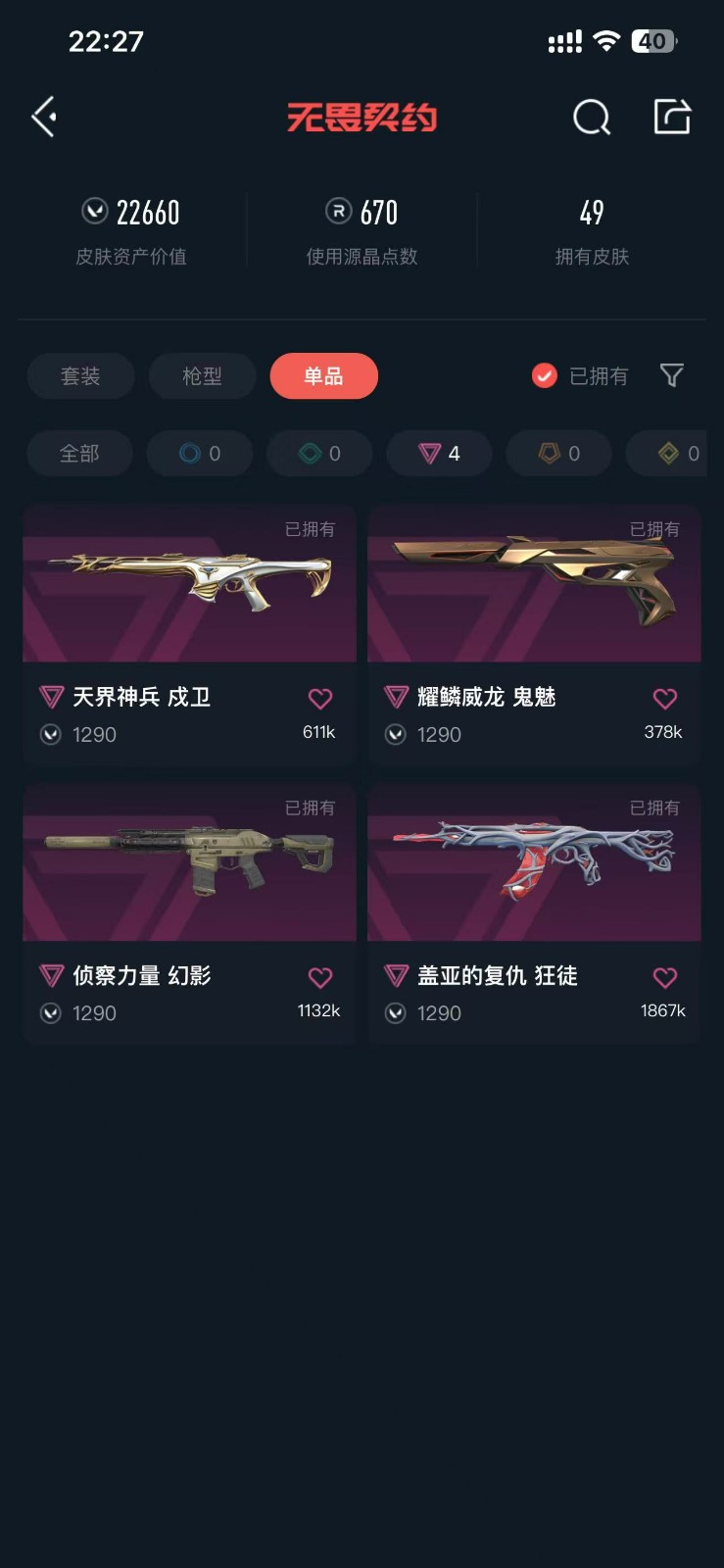Viewport: 724px width, 1568px height.
Task: Like the 盖亚的复仇 狂徒 skin
Action: 665,977
